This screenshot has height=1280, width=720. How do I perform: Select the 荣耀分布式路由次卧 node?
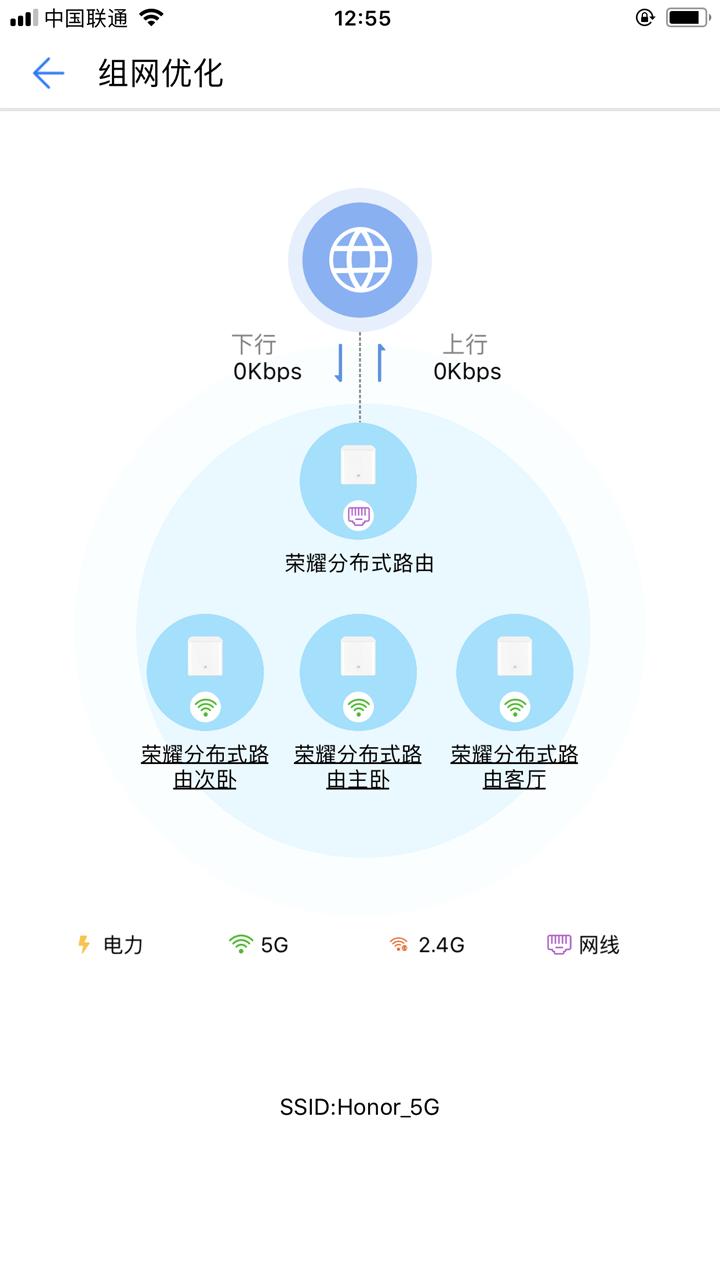pos(205,670)
